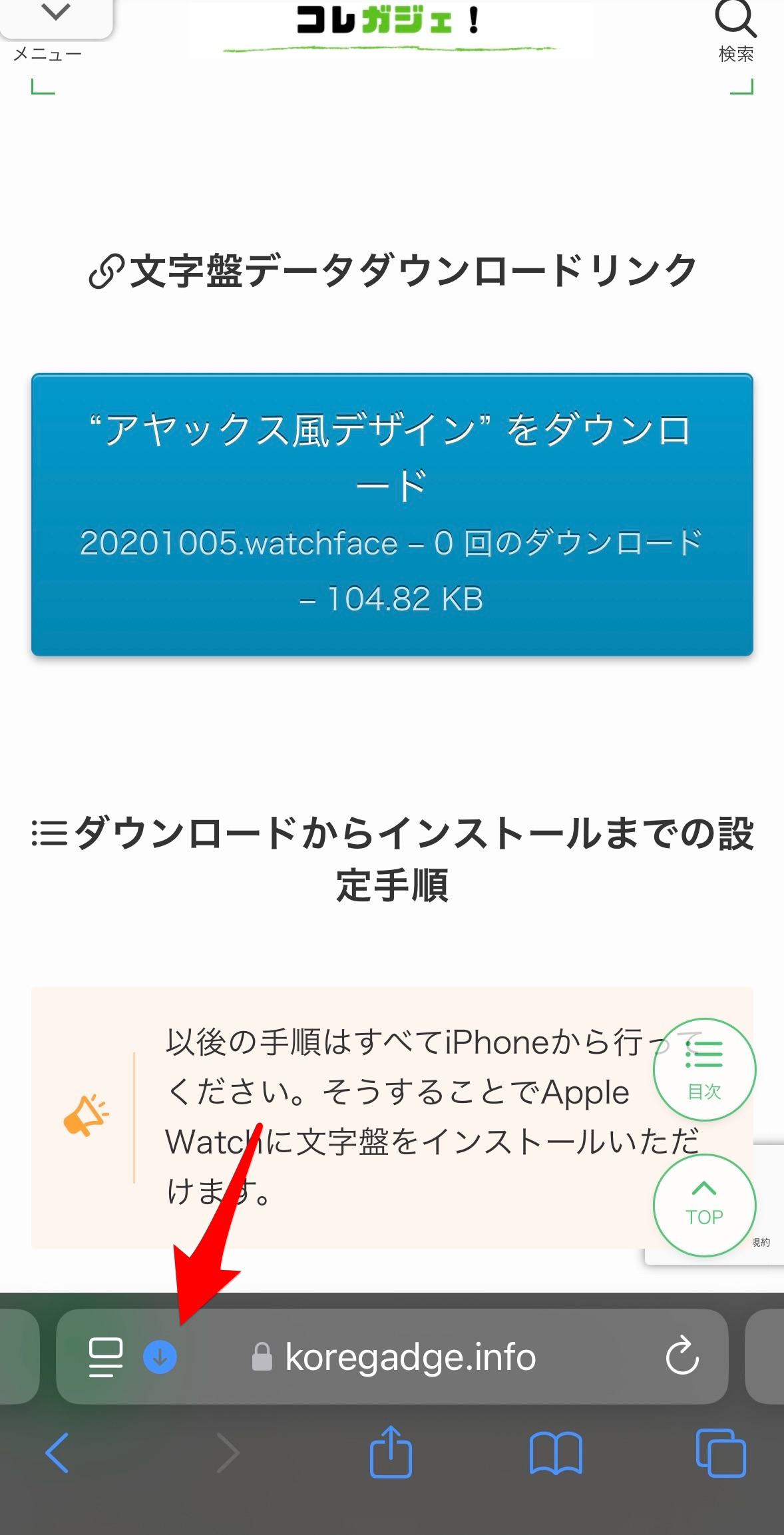Share this page
The image size is (784, 1535).
pos(391,1452)
